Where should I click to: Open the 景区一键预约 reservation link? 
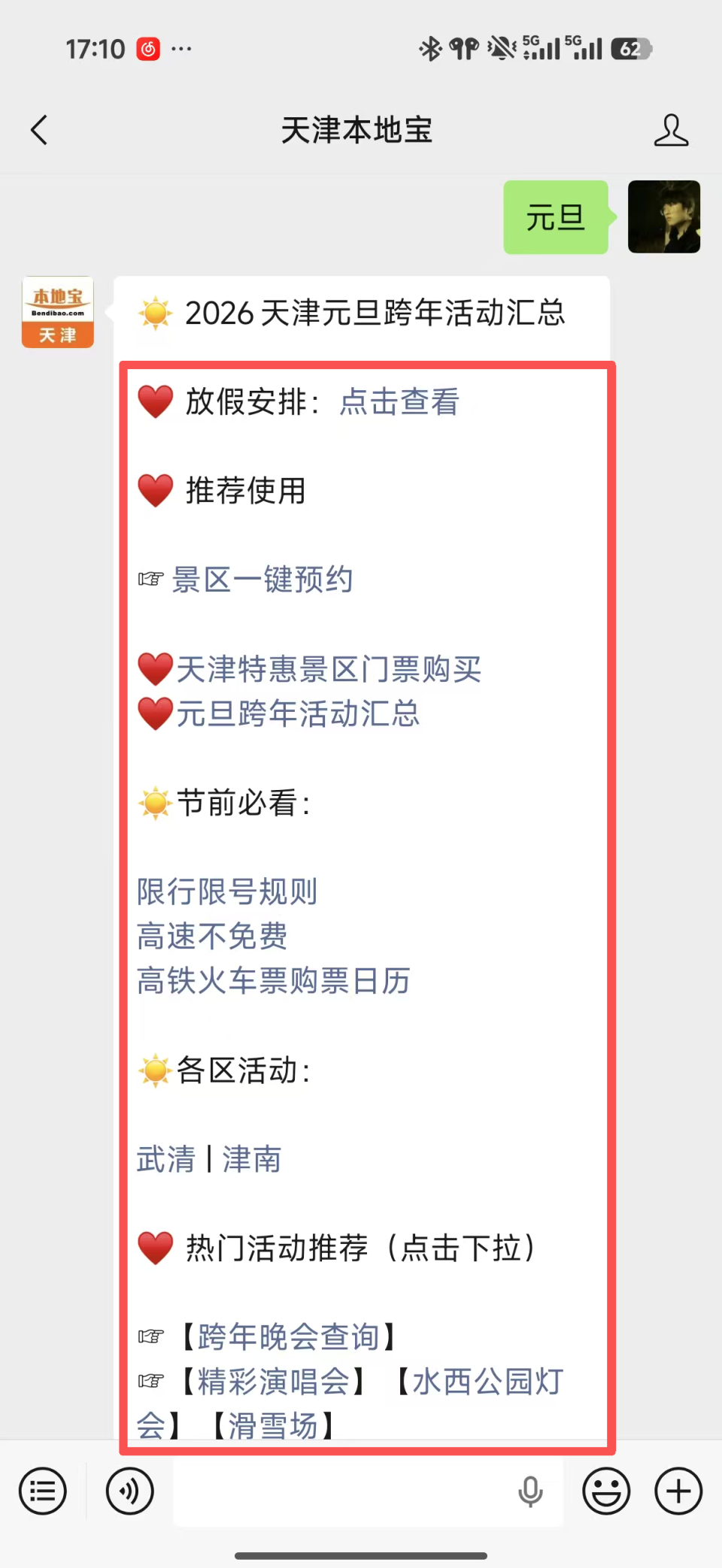click(263, 580)
